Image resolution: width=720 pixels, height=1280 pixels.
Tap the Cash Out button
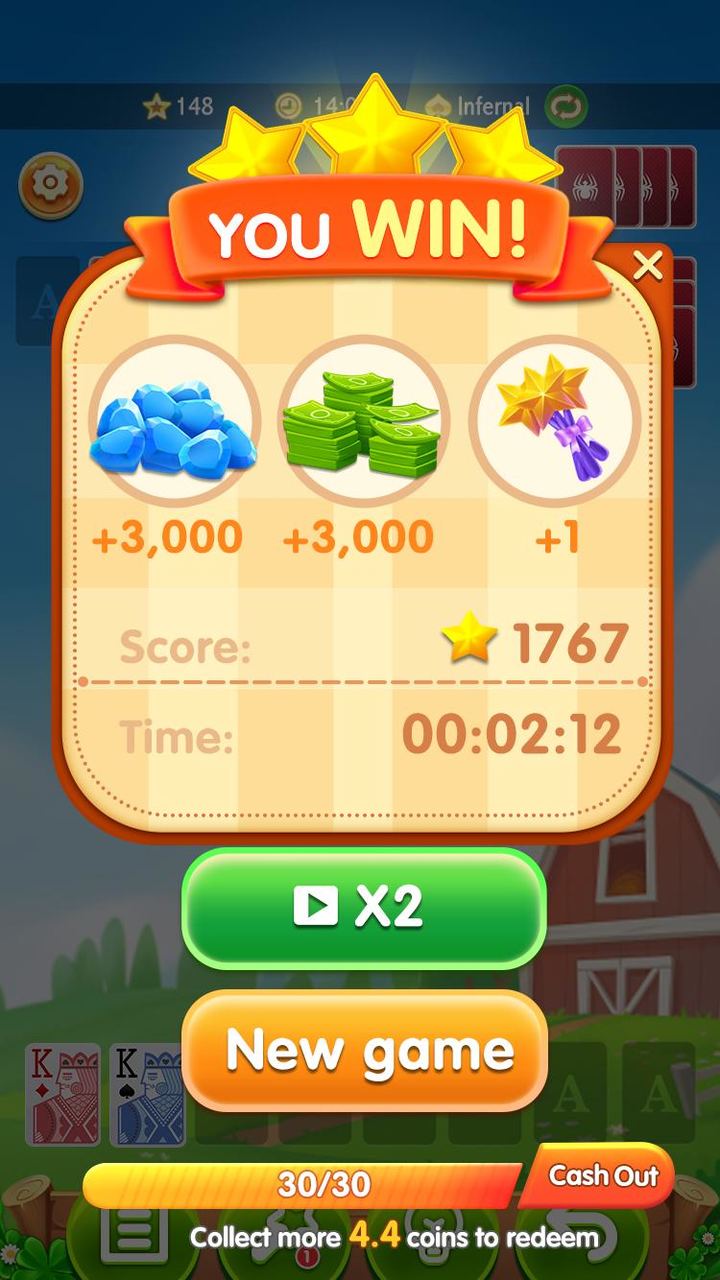(603, 1175)
